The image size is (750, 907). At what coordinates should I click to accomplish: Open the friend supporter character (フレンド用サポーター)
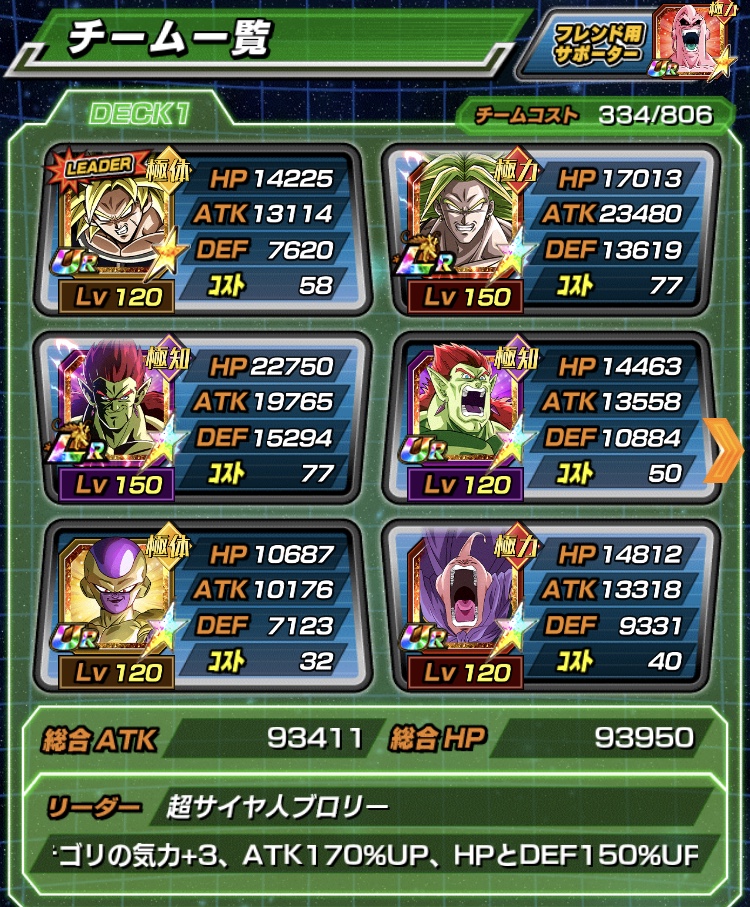click(x=683, y=43)
